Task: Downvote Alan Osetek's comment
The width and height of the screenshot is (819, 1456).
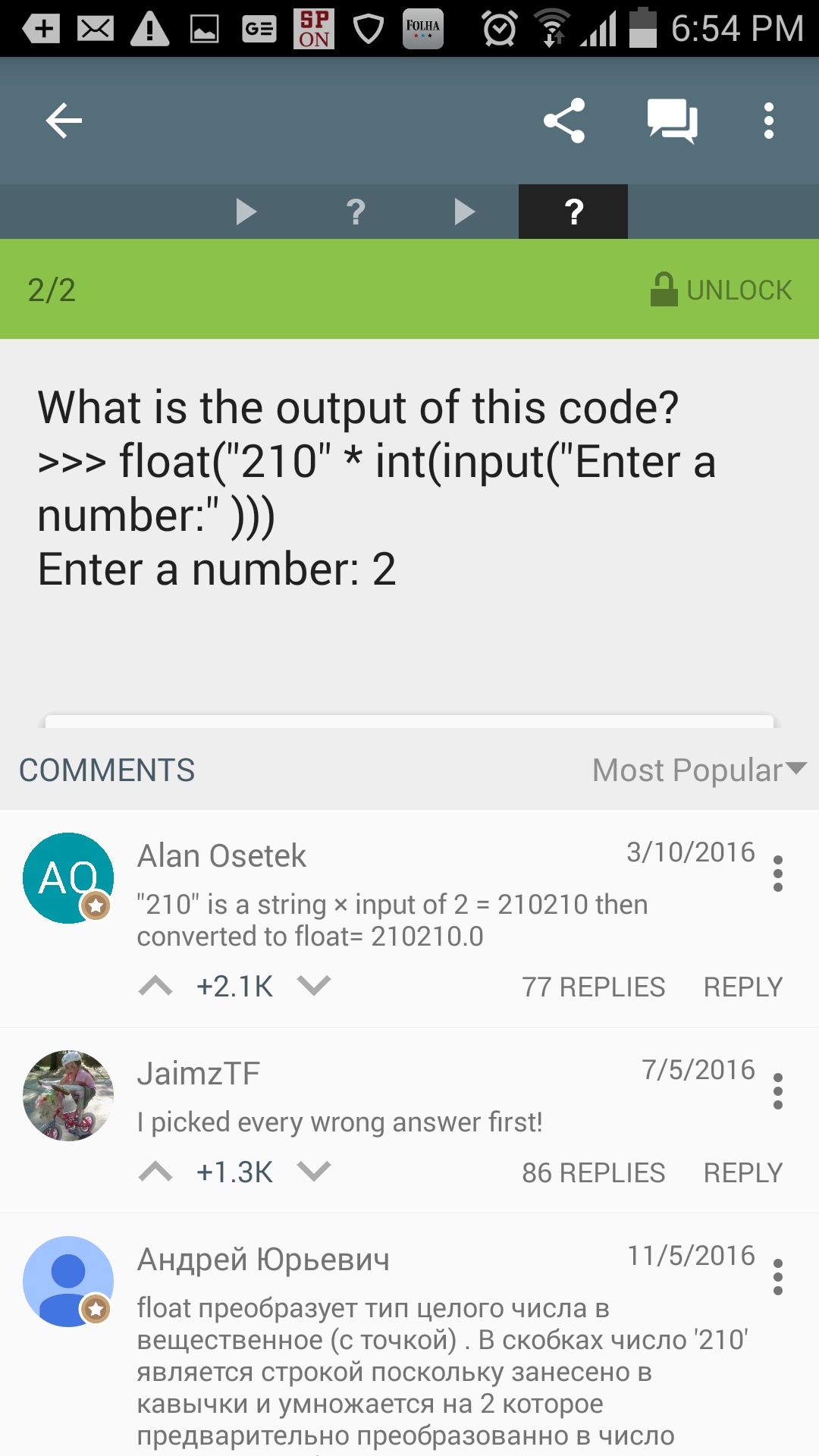Action: (x=314, y=986)
